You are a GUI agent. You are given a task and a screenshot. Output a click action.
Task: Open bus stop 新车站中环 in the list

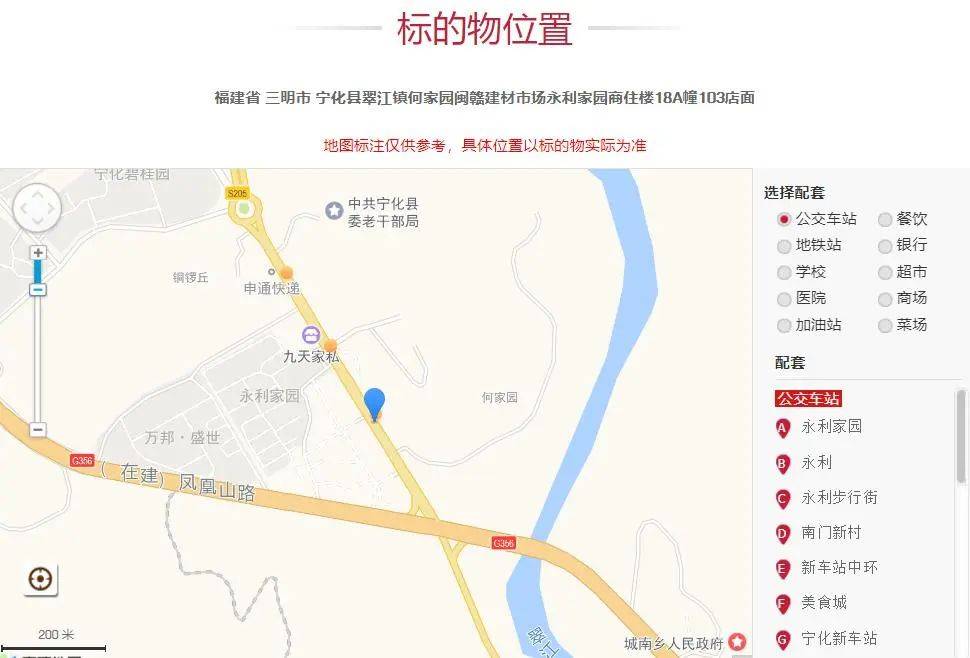(838, 568)
